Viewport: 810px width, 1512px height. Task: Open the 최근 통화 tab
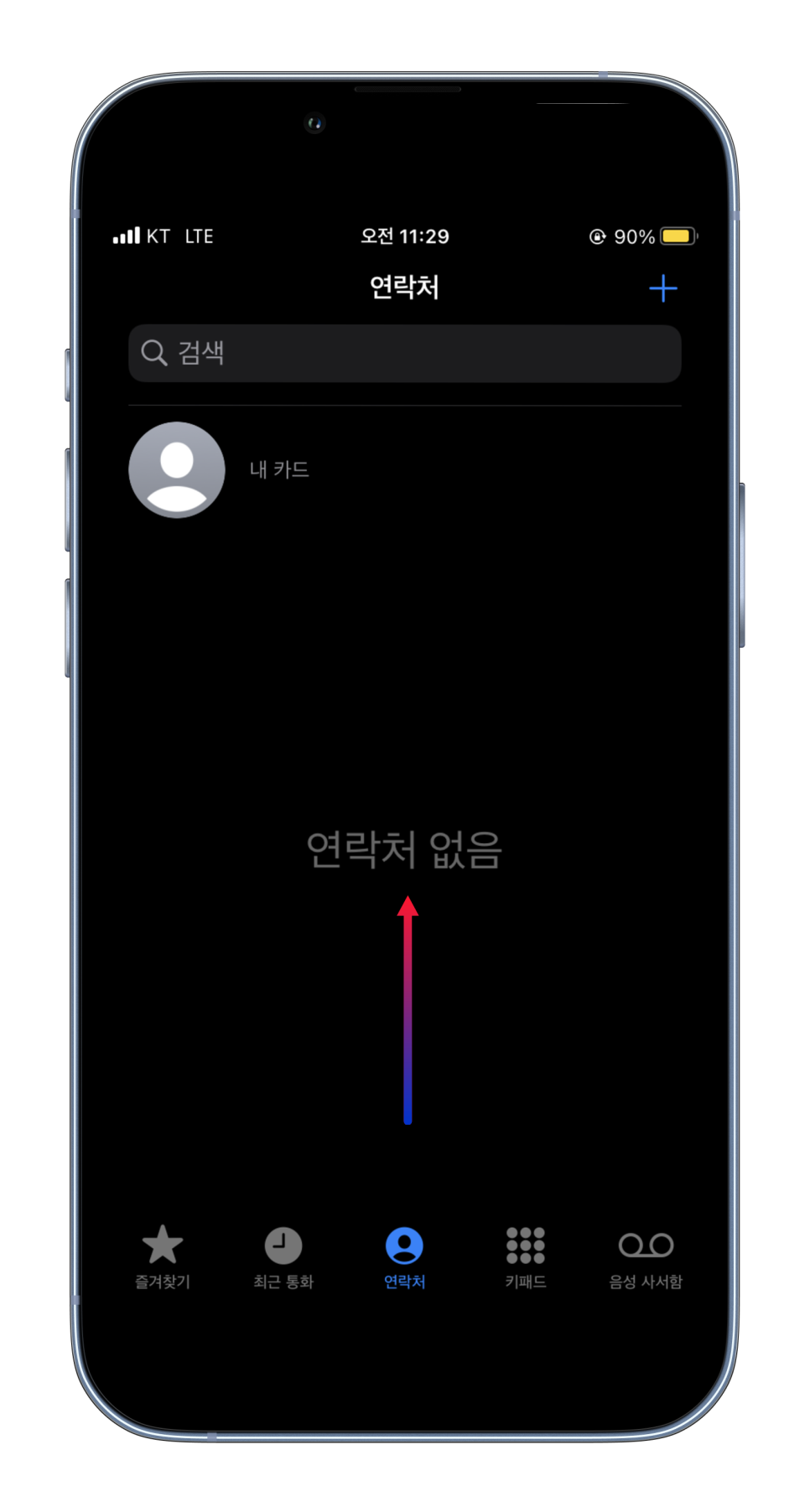click(283, 1256)
